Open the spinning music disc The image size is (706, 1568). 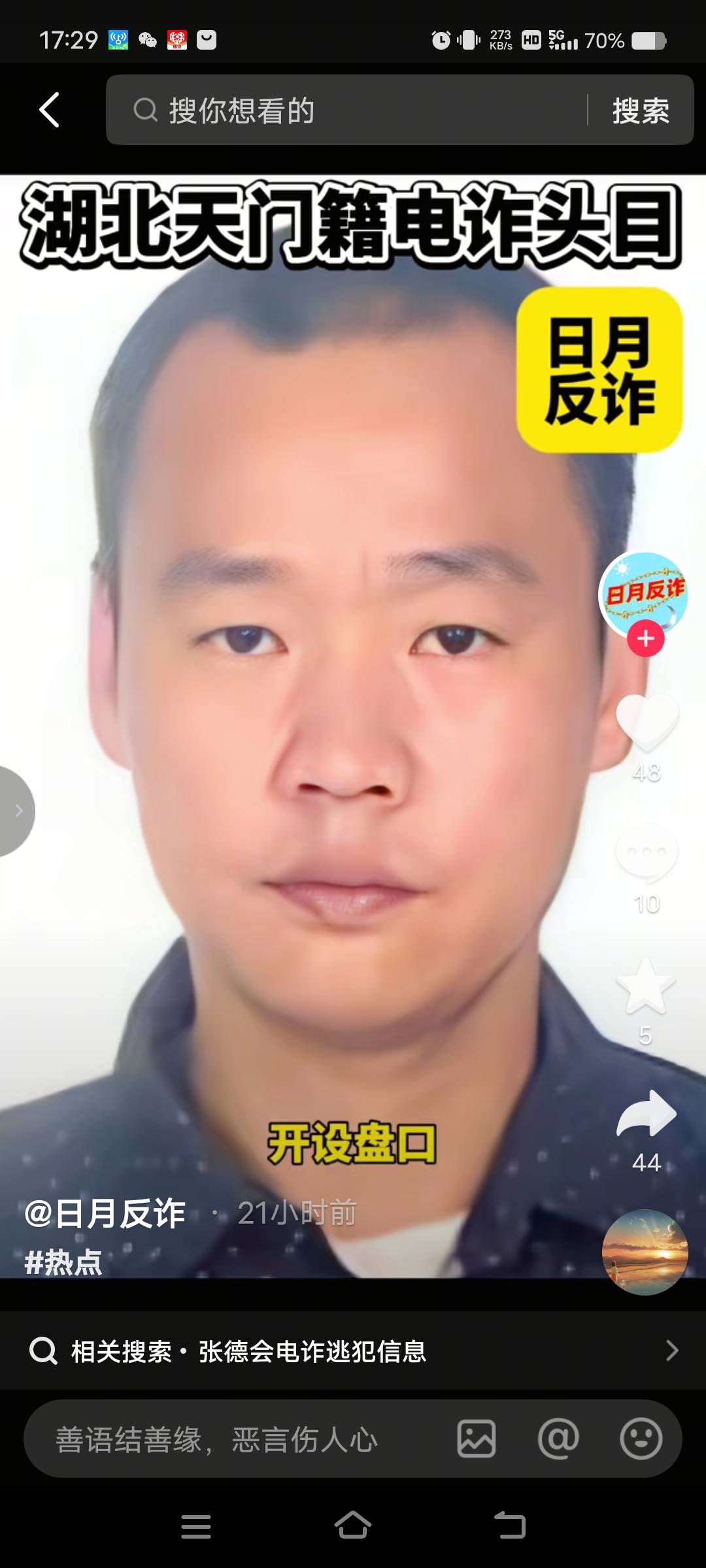(645, 1252)
